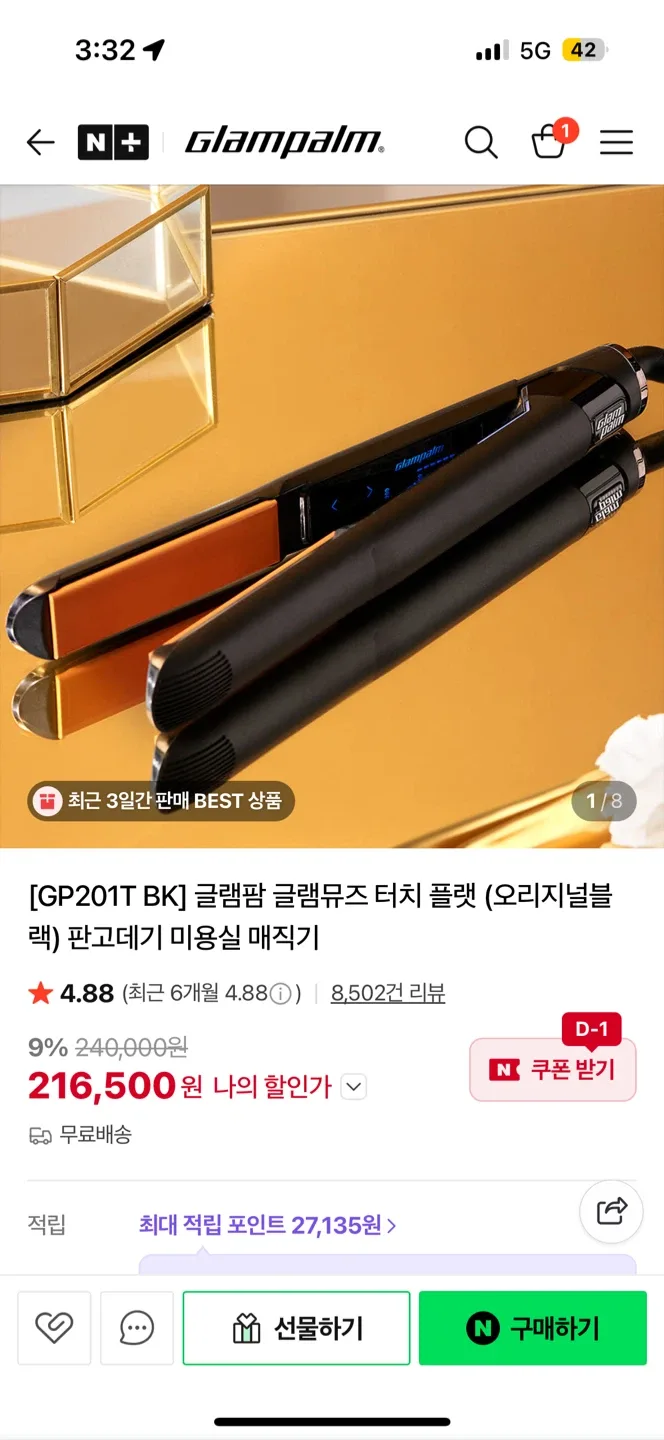664x1440 pixels.
Task: Expand the 나의 할인가 dropdown
Action: (354, 1087)
